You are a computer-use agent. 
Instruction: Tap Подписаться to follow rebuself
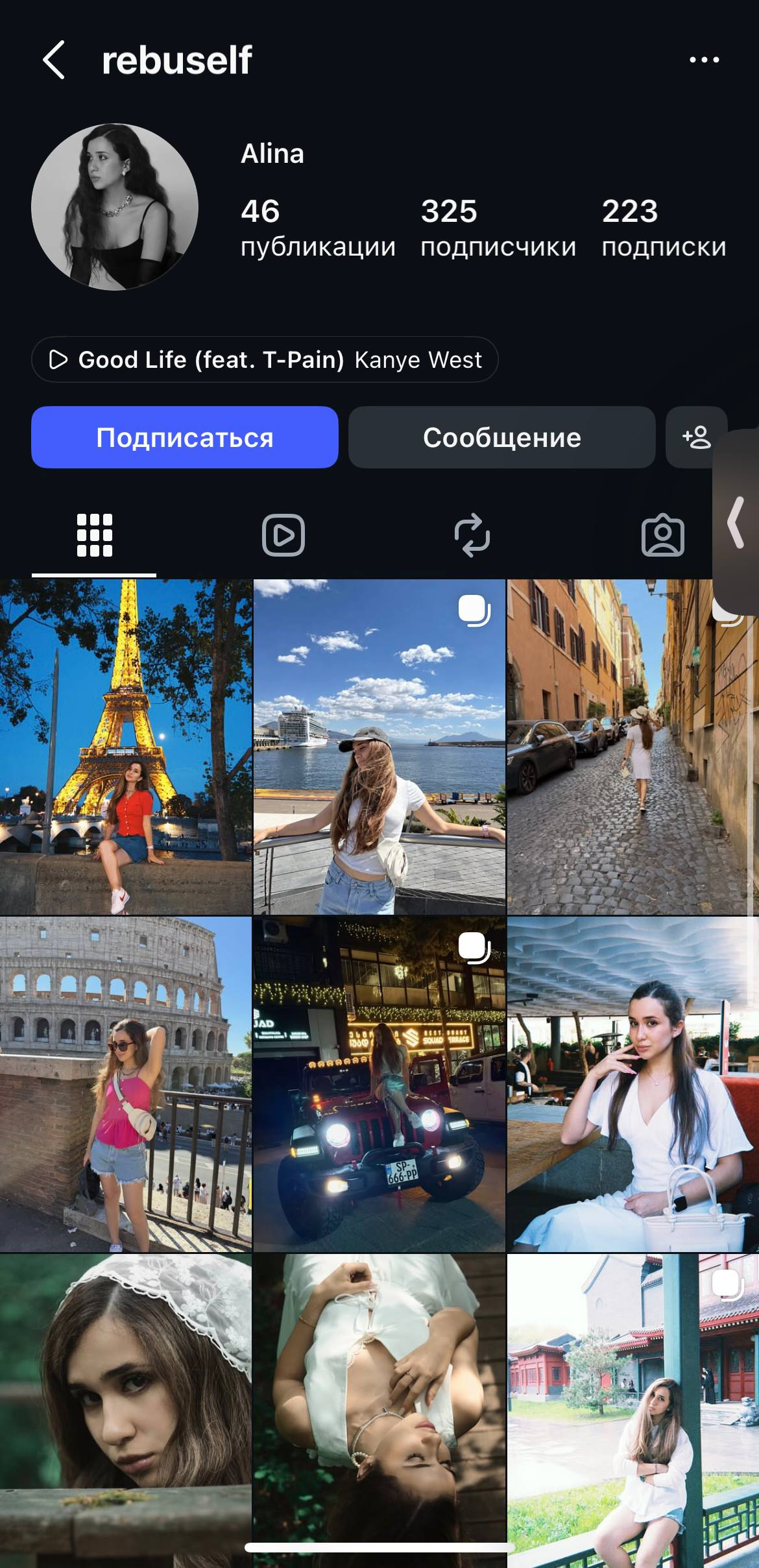185,437
